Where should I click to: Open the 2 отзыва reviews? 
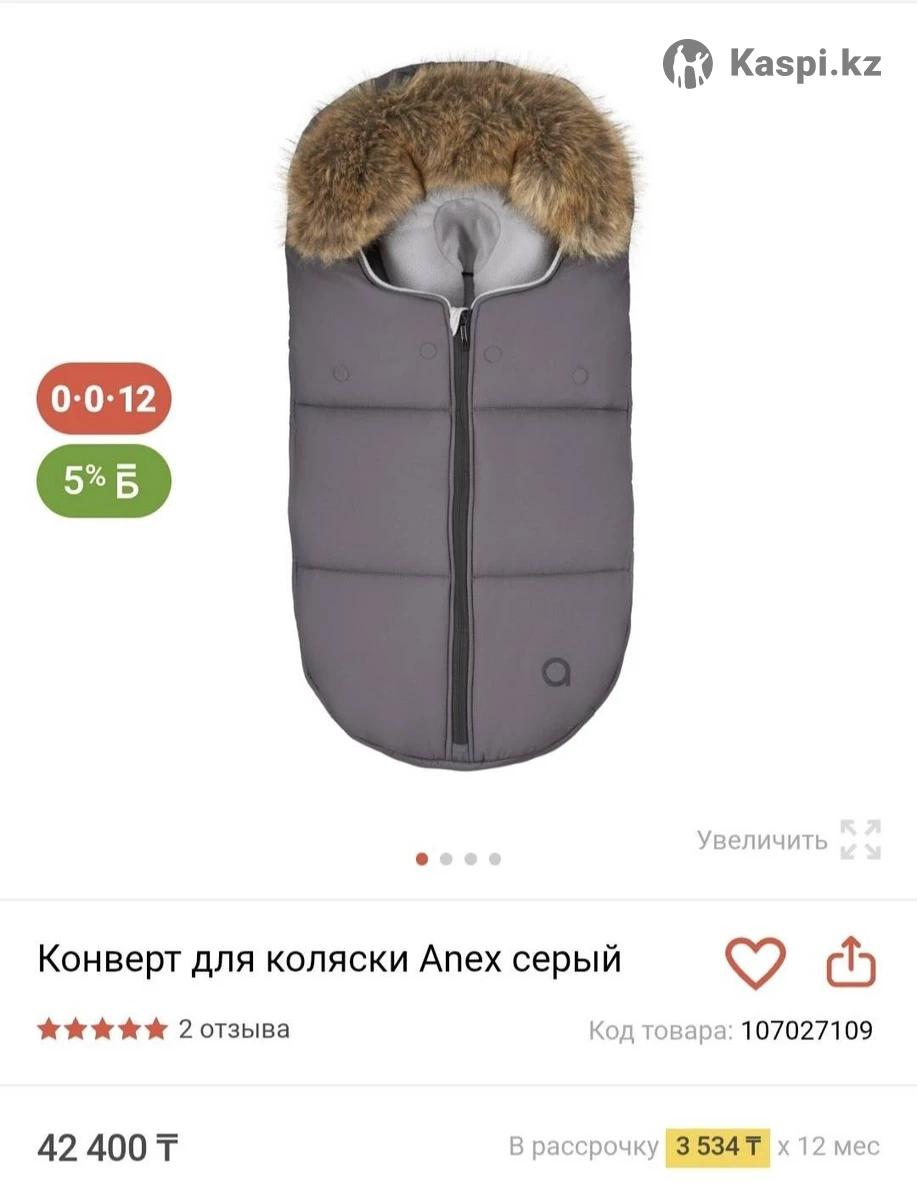(x=233, y=1029)
